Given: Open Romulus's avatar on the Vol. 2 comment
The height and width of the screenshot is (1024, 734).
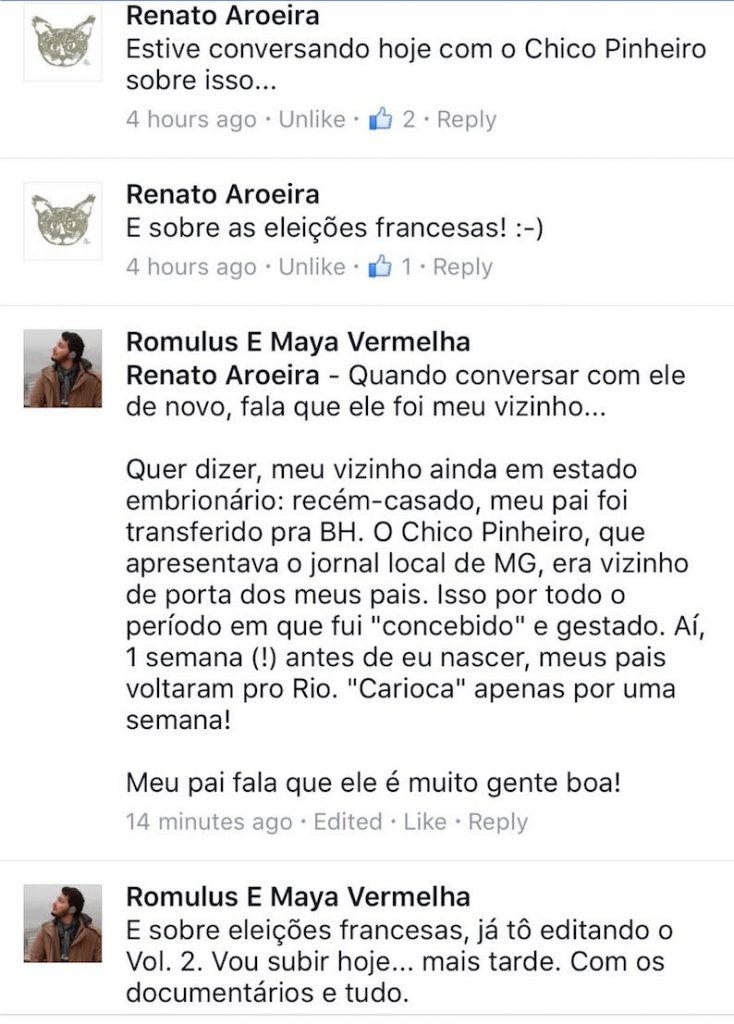Looking at the screenshot, I should (x=63, y=923).
